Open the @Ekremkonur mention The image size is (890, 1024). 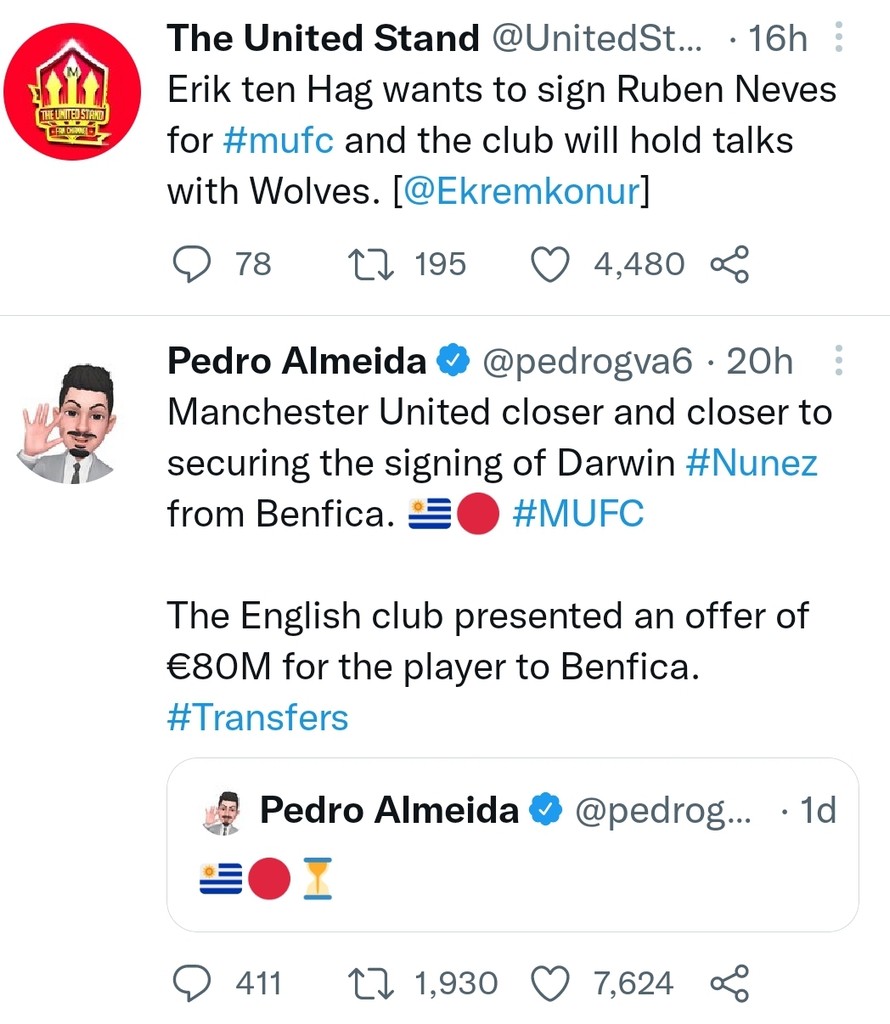[x=520, y=190]
